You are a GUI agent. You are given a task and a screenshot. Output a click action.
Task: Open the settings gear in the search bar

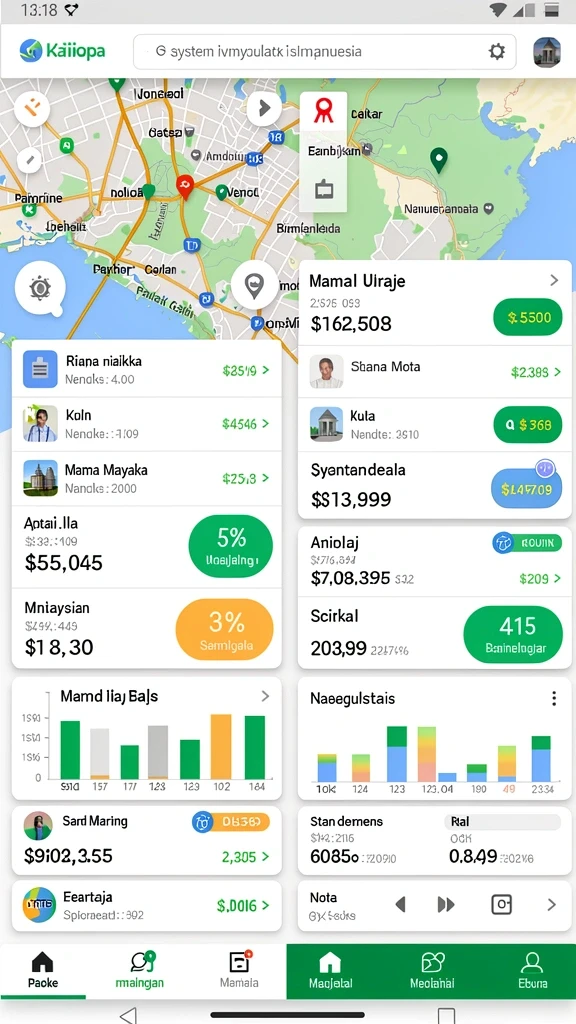tap(497, 52)
